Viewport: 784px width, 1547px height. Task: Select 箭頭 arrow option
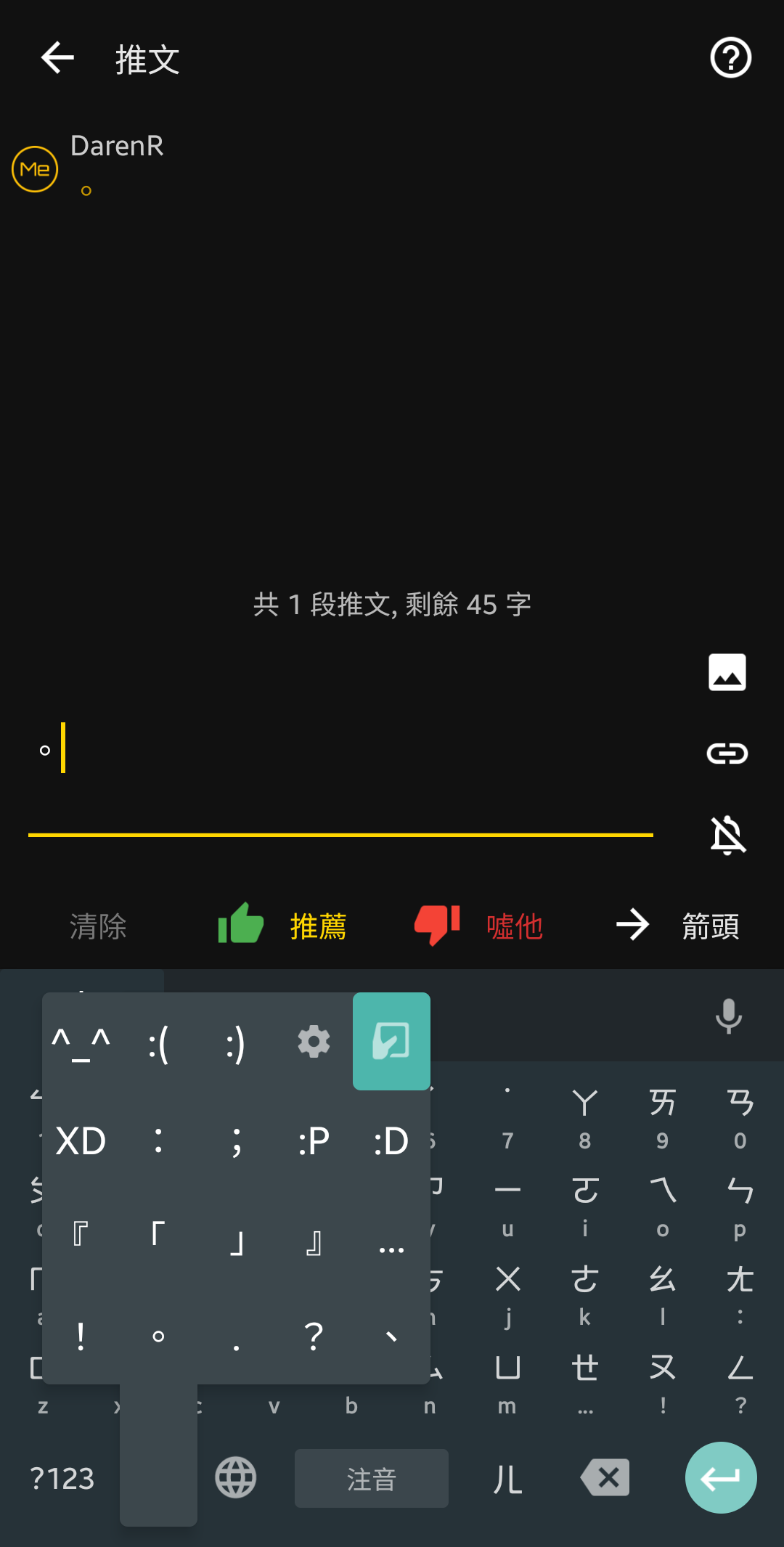[678, 926]
